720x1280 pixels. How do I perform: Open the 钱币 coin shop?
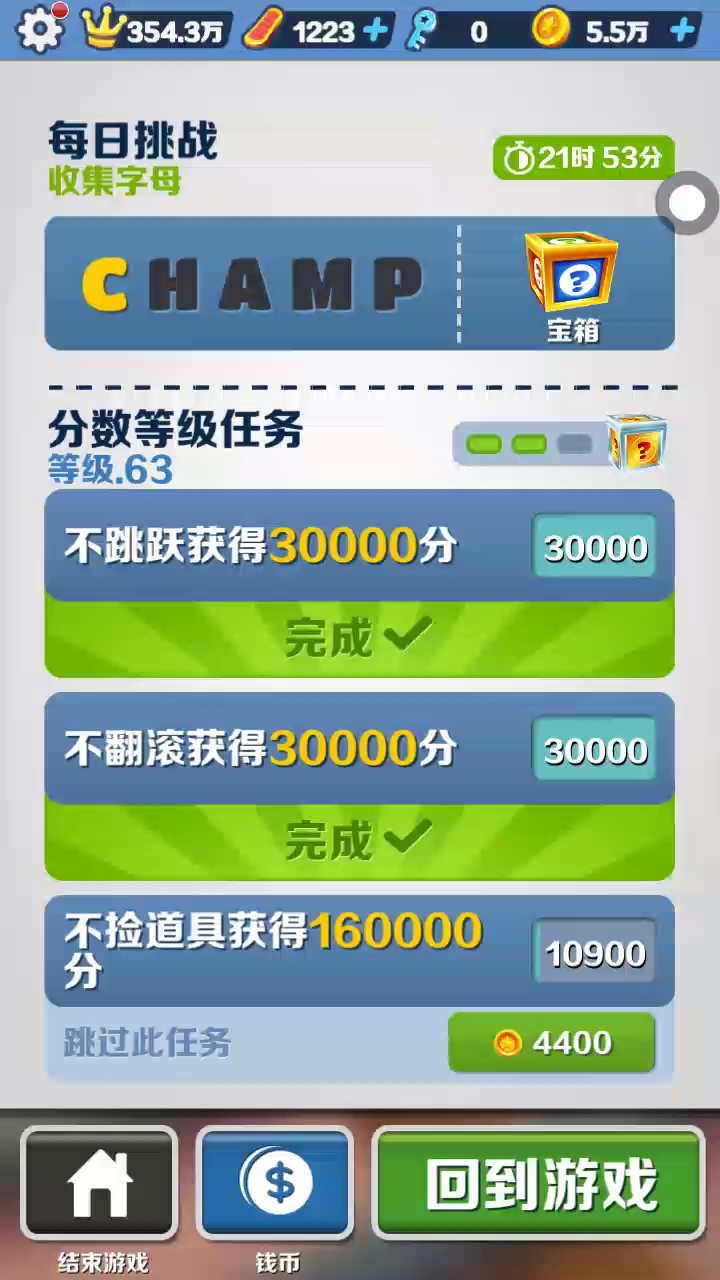[276, 1183]
